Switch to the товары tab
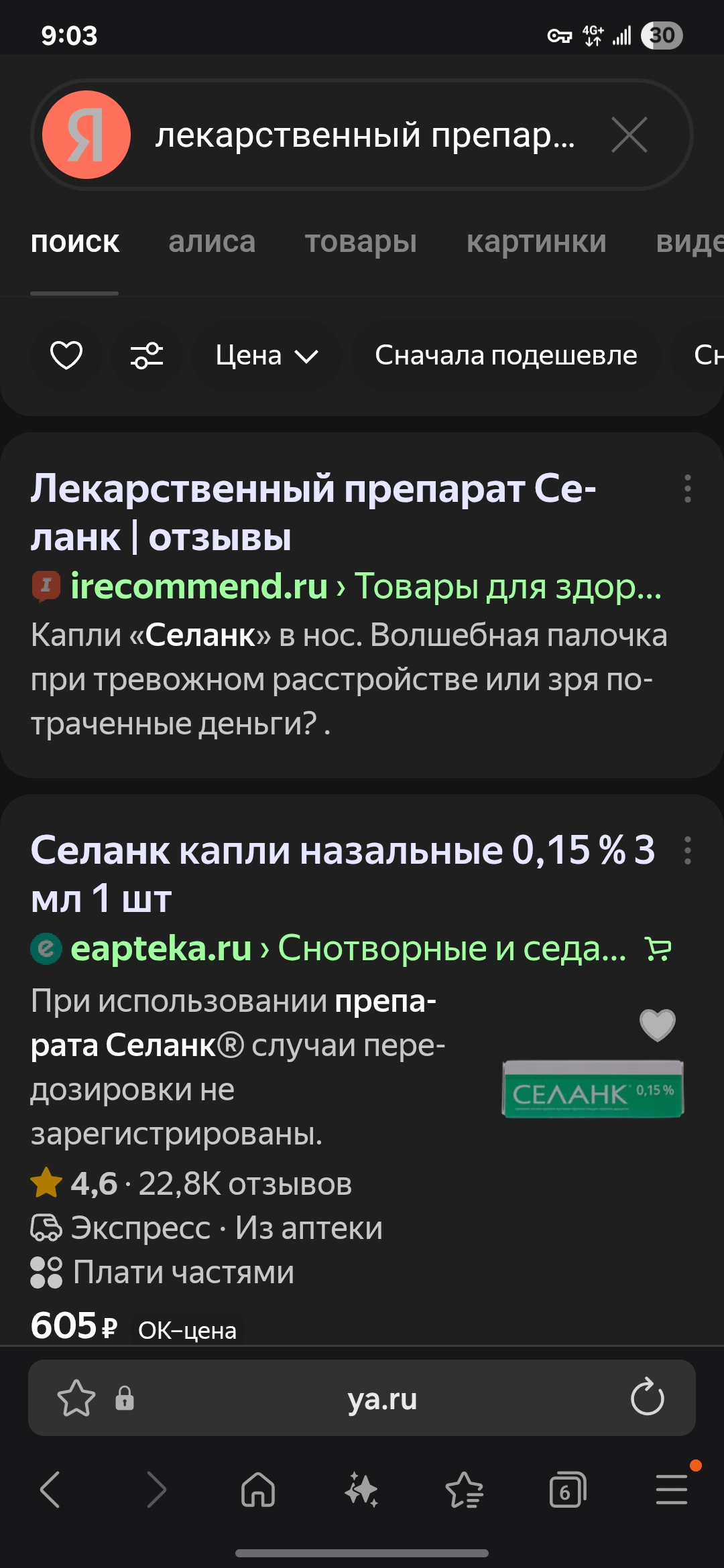Viewport: 724px width, 1568px height. point(361,242)
